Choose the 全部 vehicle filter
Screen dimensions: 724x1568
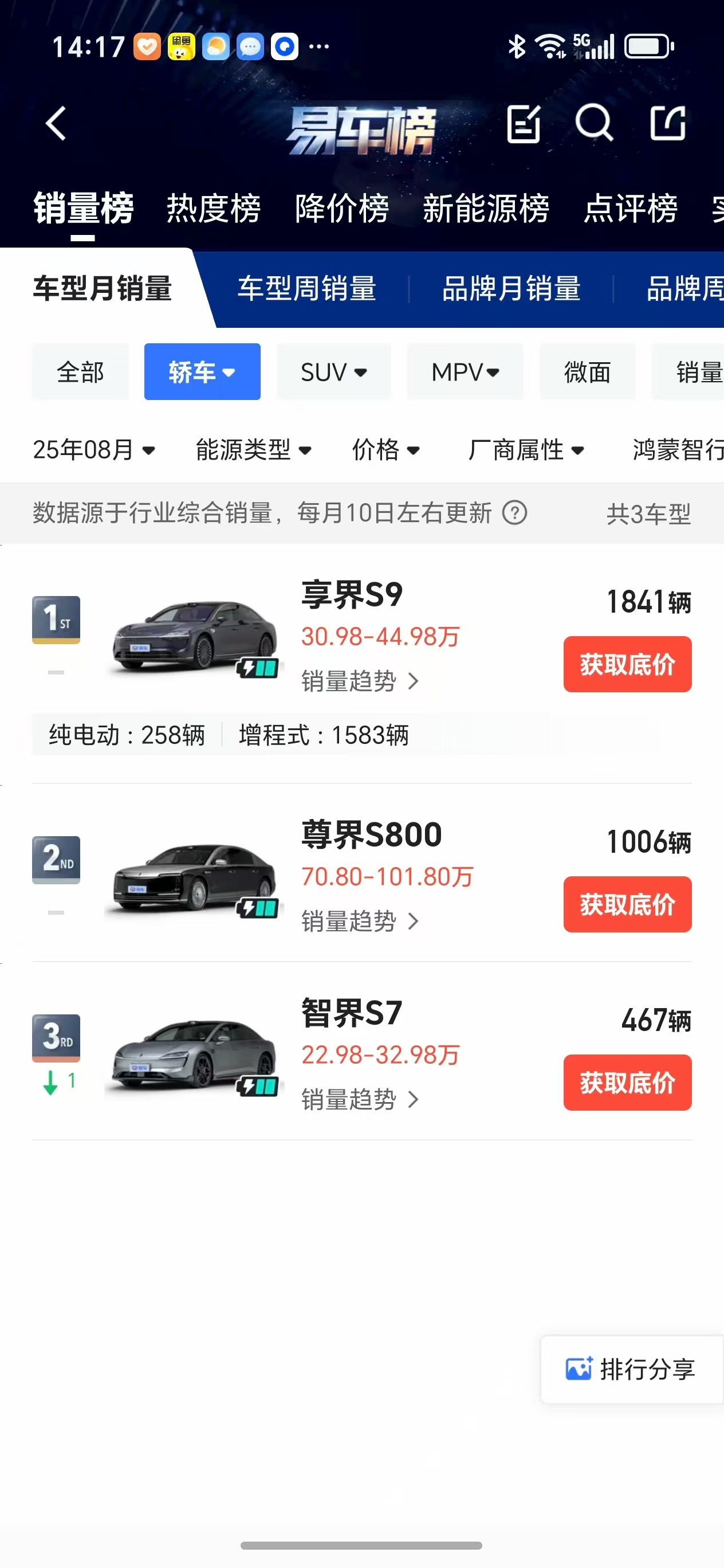pos(80,372)
